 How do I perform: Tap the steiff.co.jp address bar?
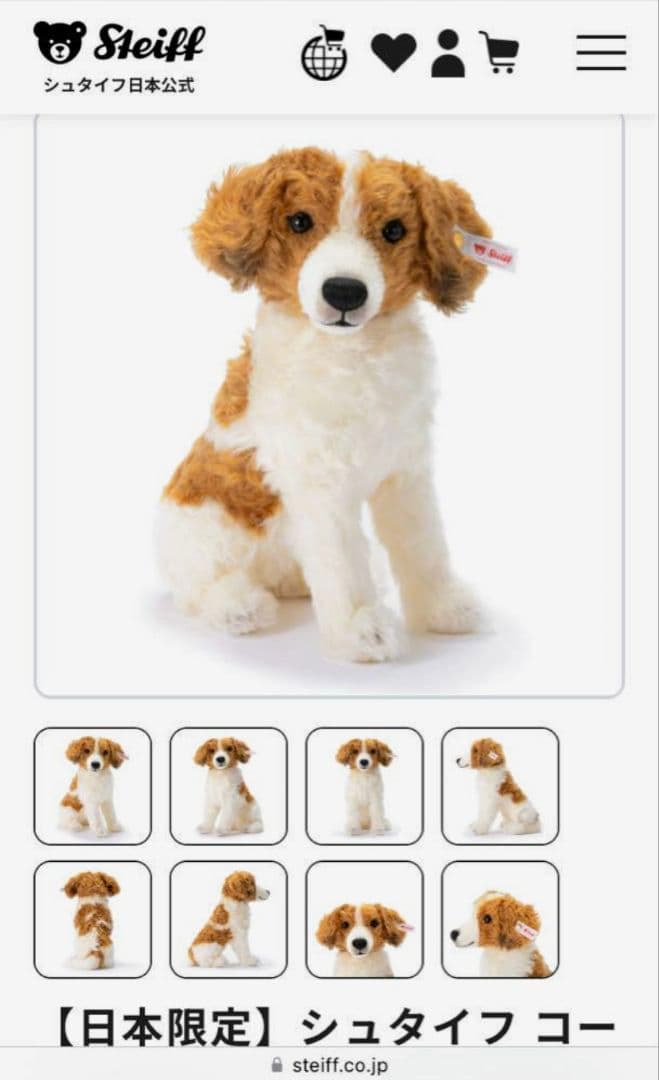(x=329, y=1064)
